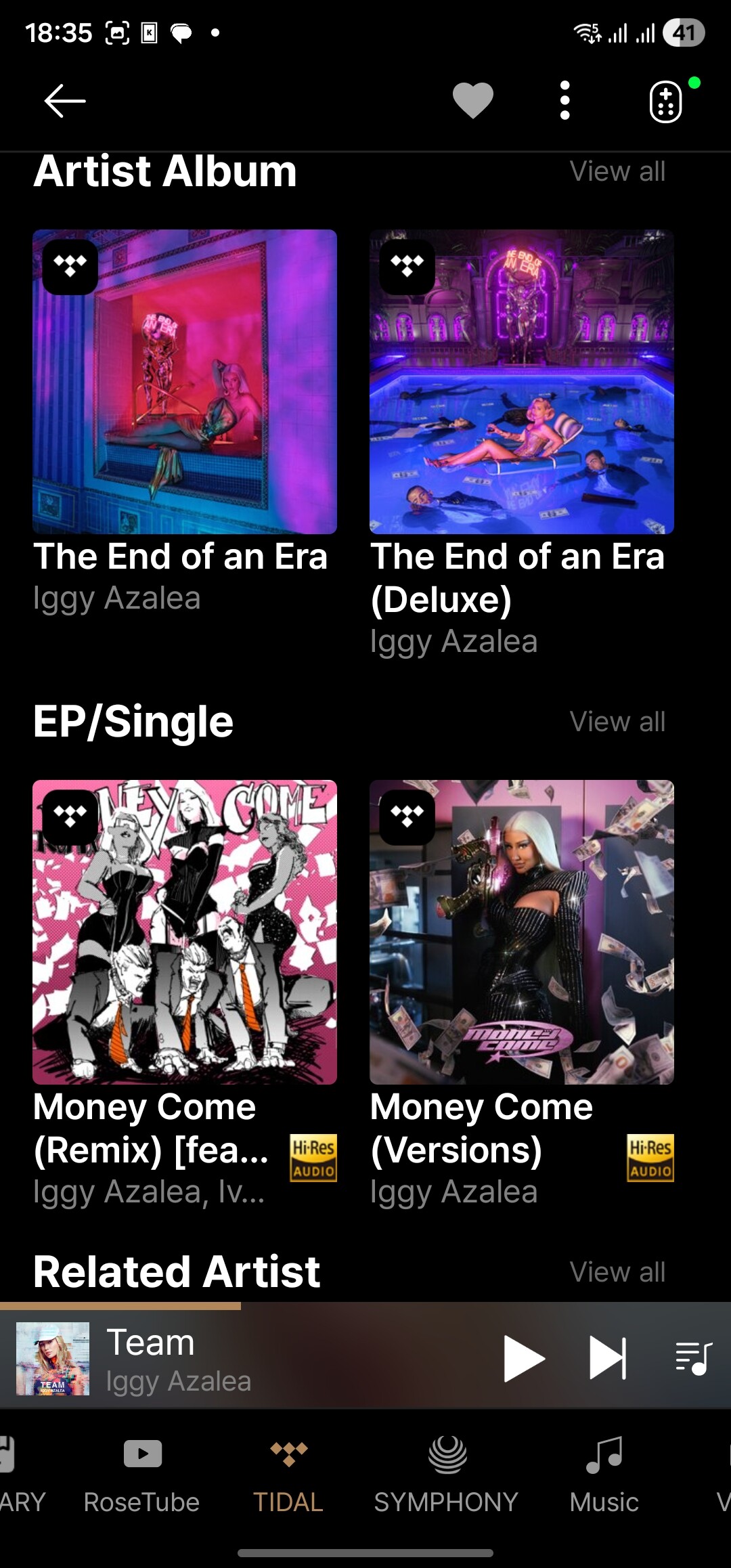Favorite this artist with the heart

tap(472, 101)
